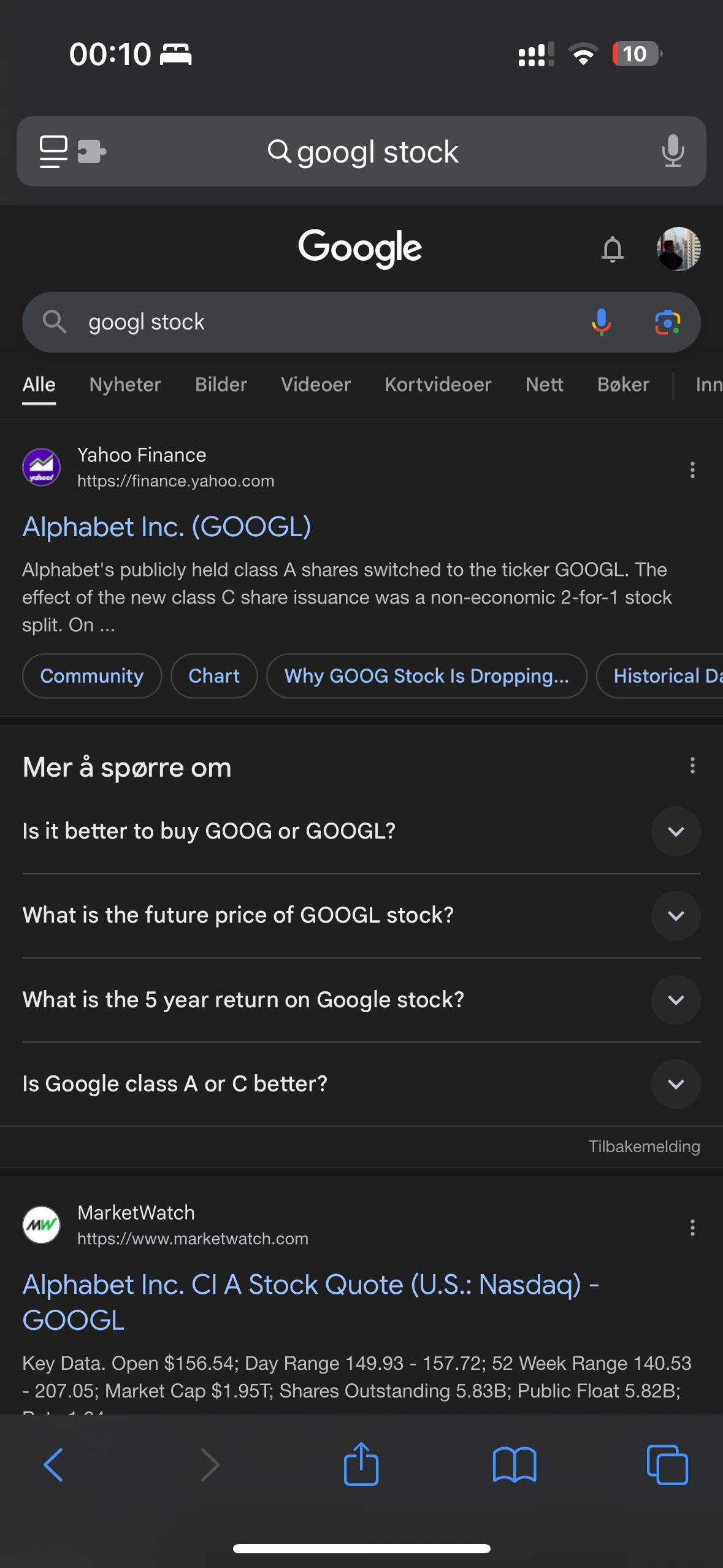Start voice search with the Safari address bar mic
Screen dimensions: 723x1568
pos(674,152)
